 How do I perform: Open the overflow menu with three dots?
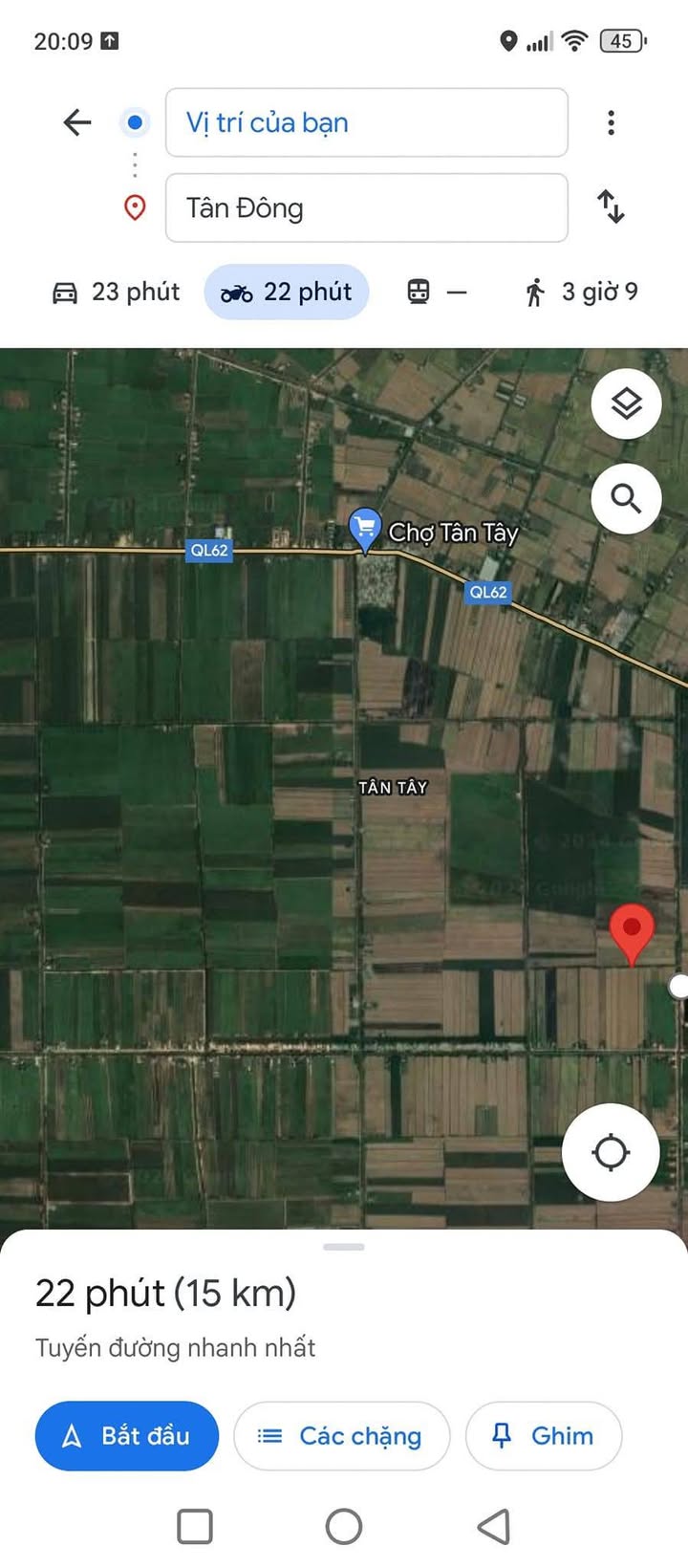tap(611, 122)
